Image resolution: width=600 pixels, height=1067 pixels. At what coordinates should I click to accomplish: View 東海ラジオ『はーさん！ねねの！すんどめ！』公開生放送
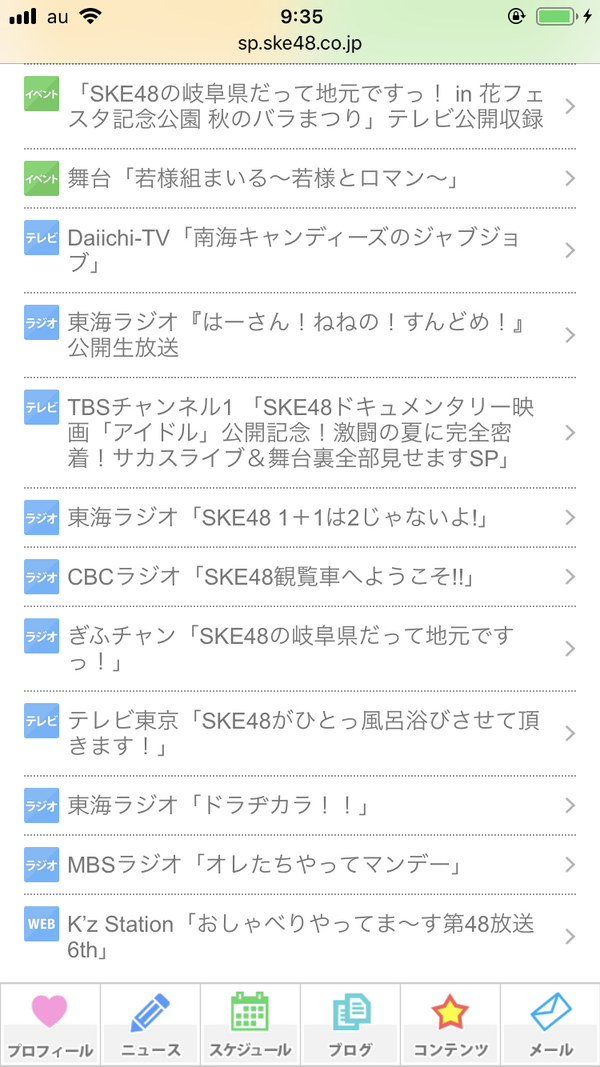coord(300,335)
